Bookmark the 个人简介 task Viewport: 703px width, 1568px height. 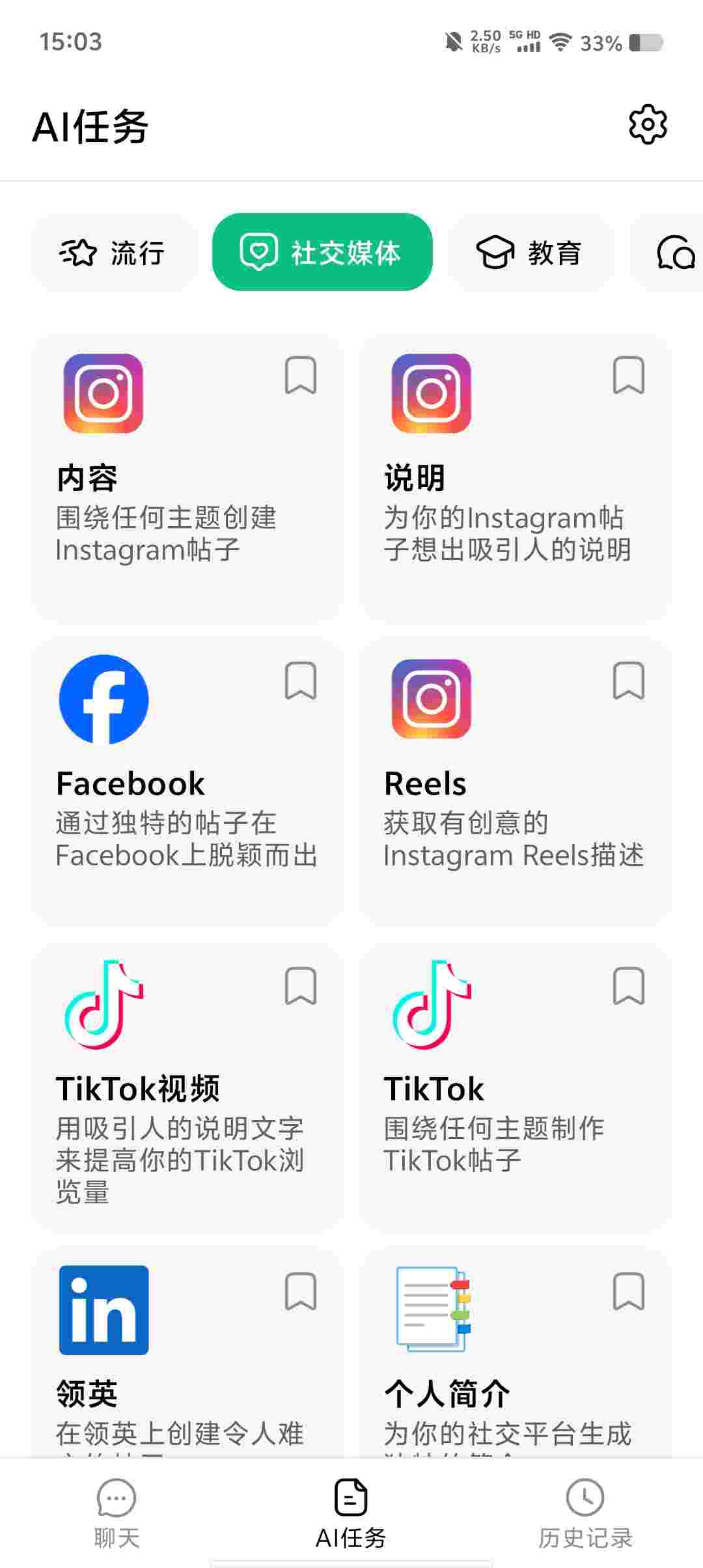pos(629,1291)
